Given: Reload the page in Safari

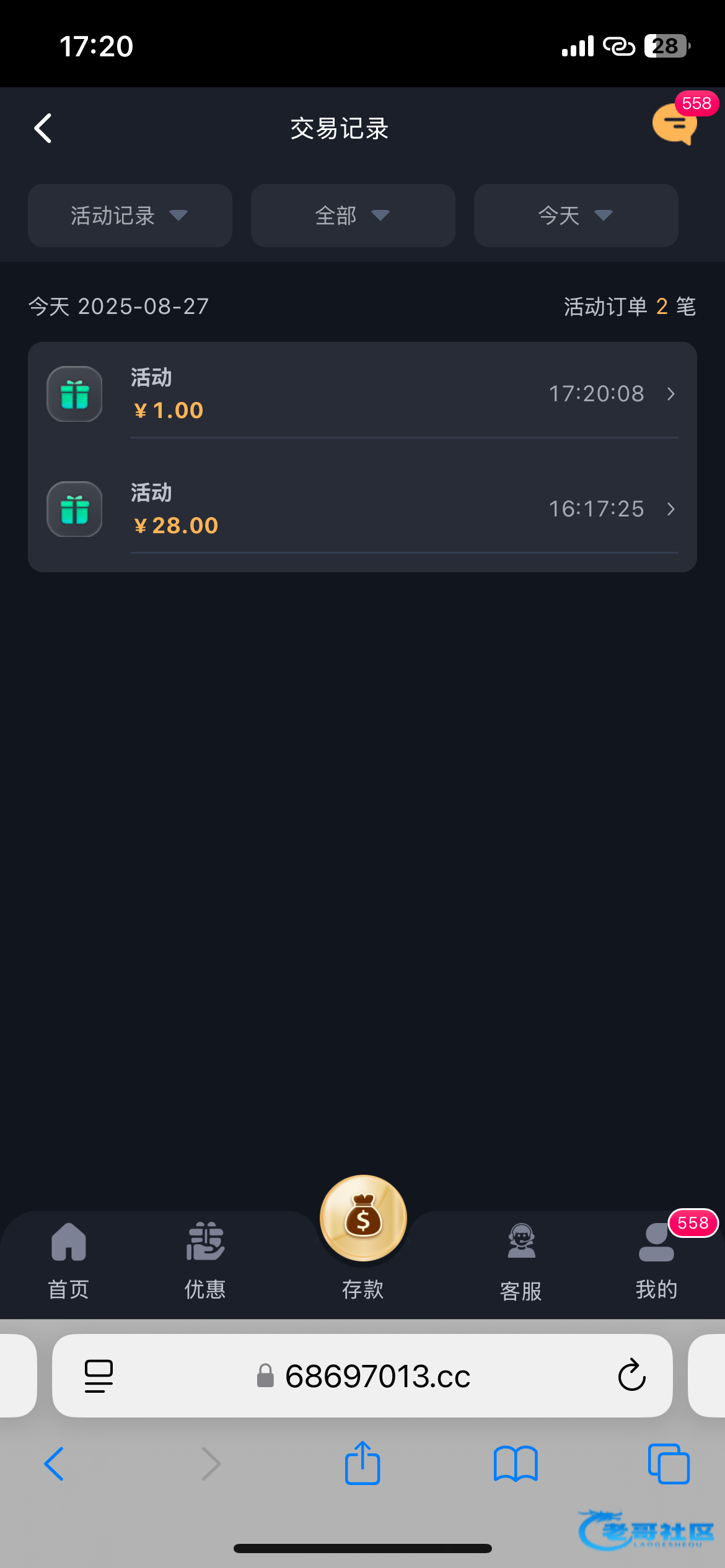Looking at the screenshot, I should click(631, 1375).
